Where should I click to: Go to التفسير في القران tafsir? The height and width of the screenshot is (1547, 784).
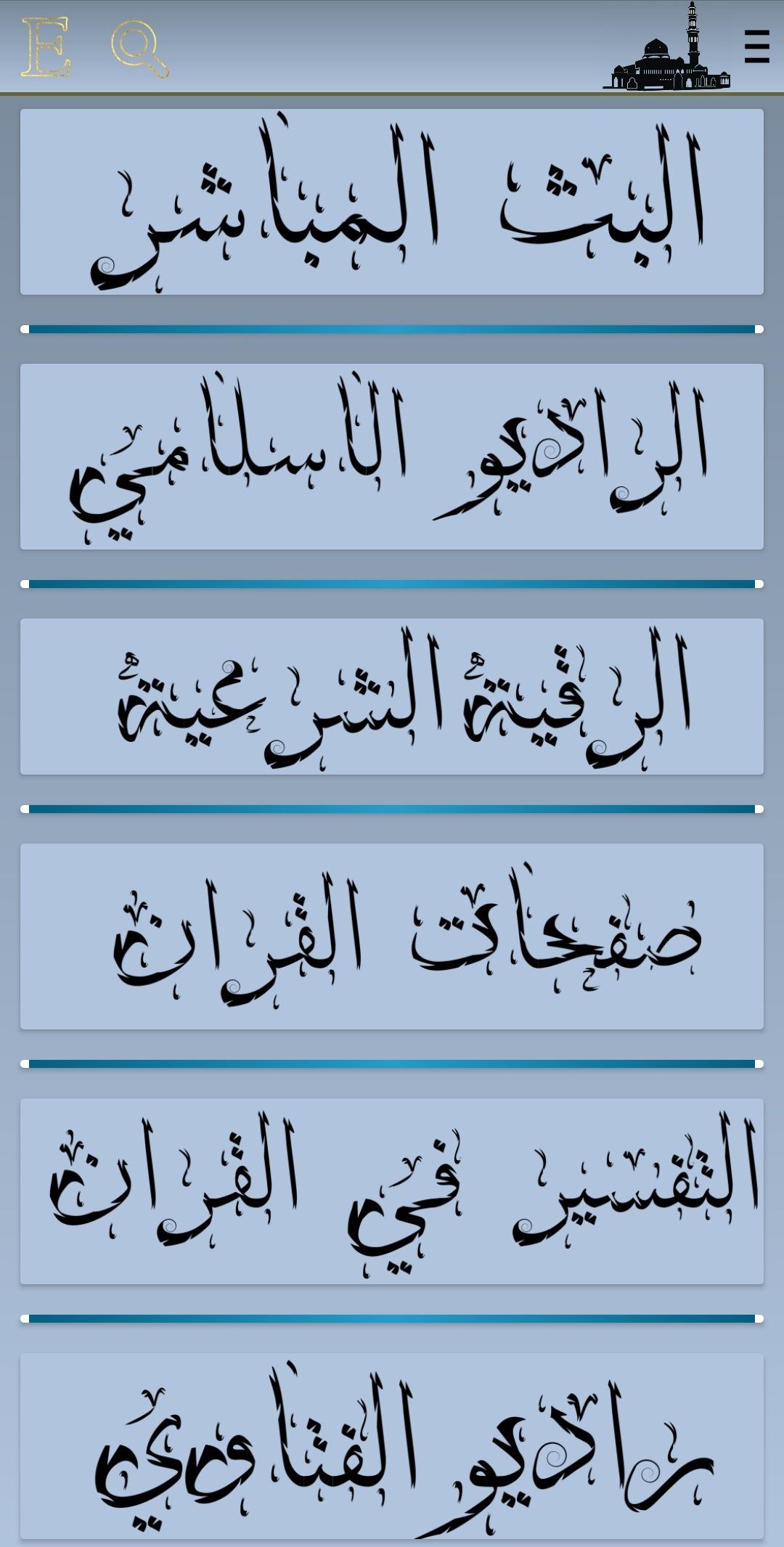tap(392, 1191)
